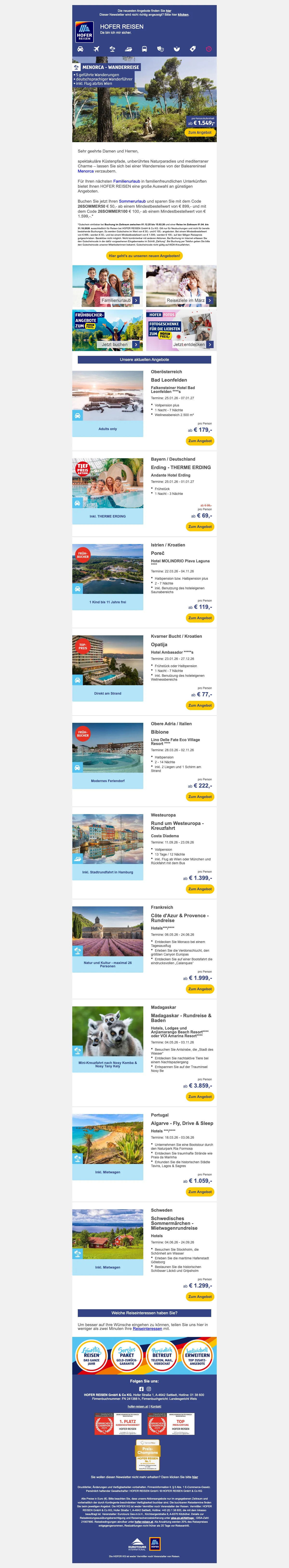This screenshot has width=289, height=1568.
Task: Tap 'Hier geht's zu unseren neuen Angeboten!'
Action: 144,256
